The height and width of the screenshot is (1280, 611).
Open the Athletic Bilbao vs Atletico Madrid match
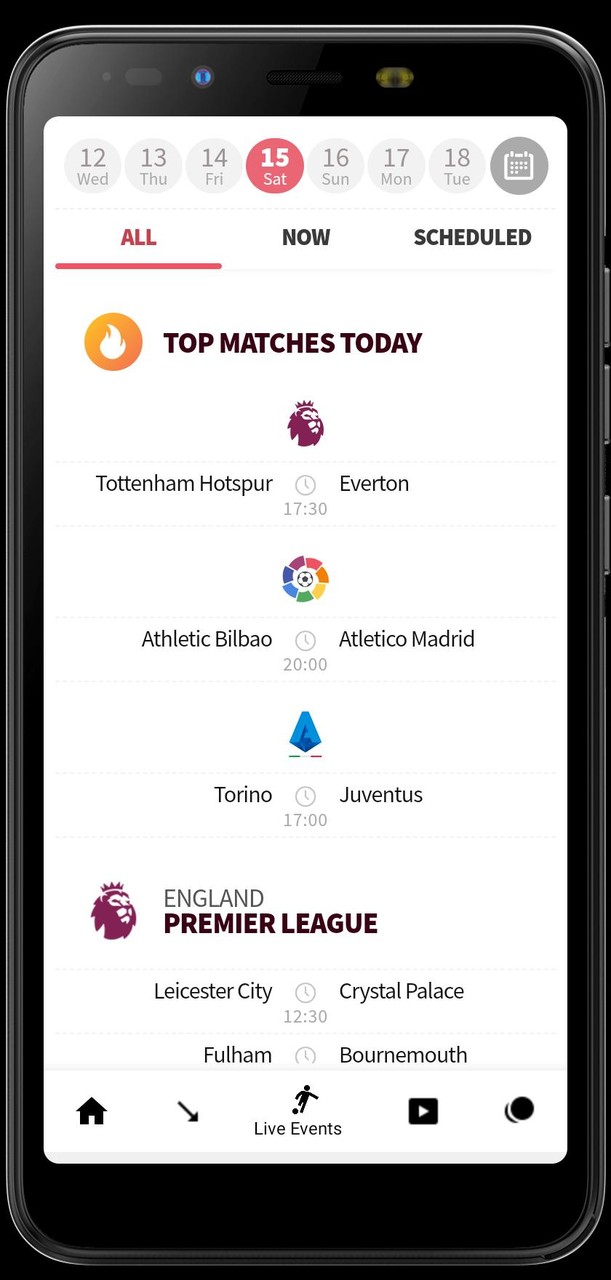tap(305, 649)
